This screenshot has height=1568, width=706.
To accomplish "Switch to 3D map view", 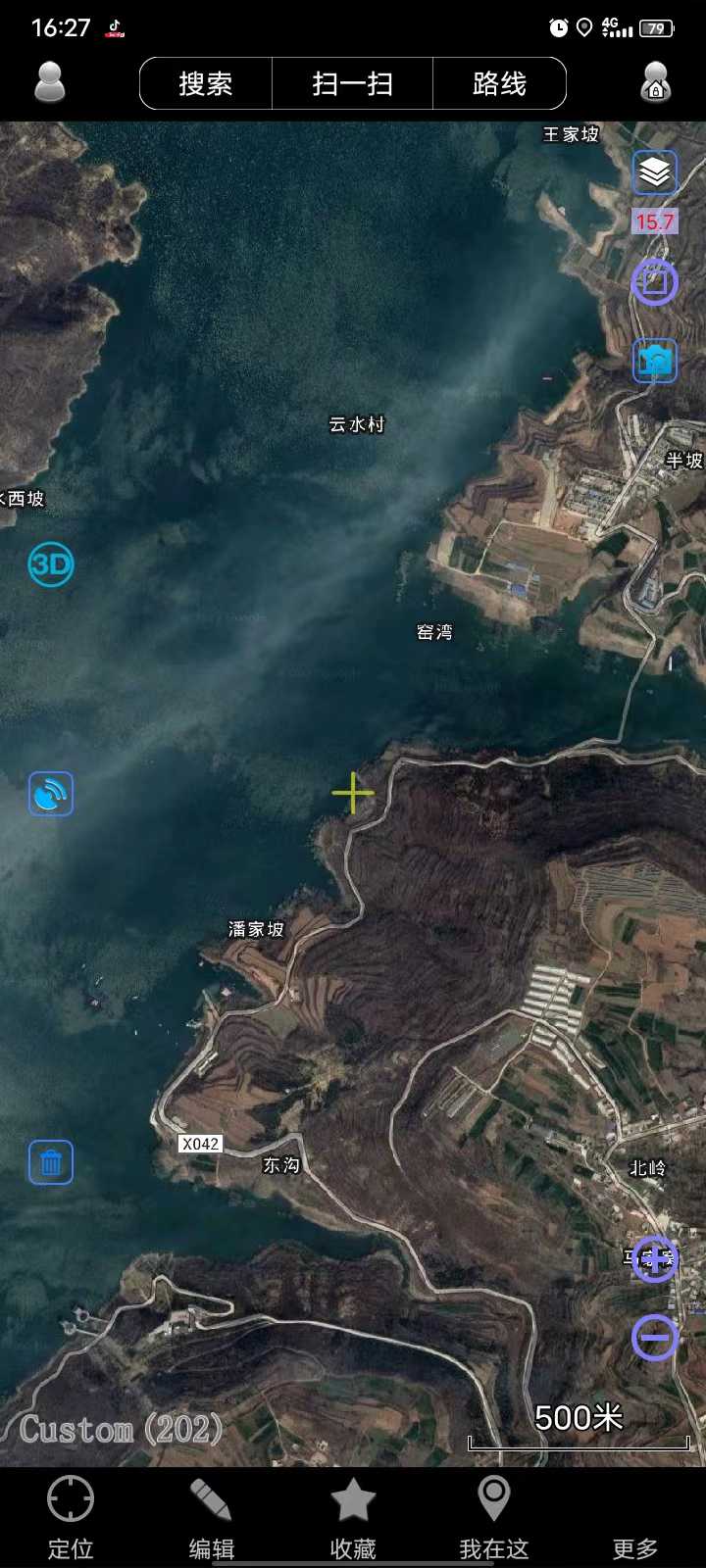I will [51, 564].
